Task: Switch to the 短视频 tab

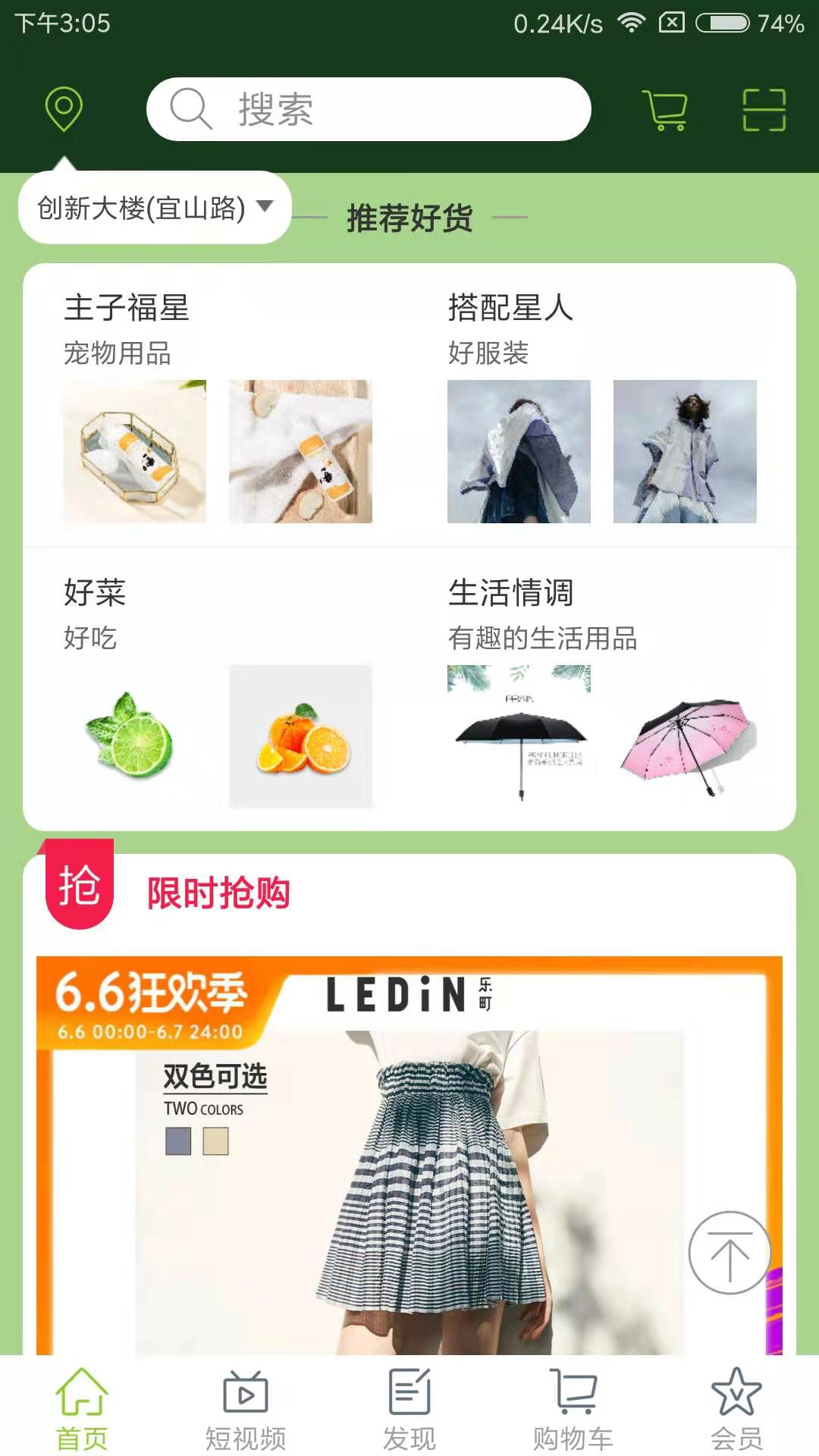Action: [246, 1408]
